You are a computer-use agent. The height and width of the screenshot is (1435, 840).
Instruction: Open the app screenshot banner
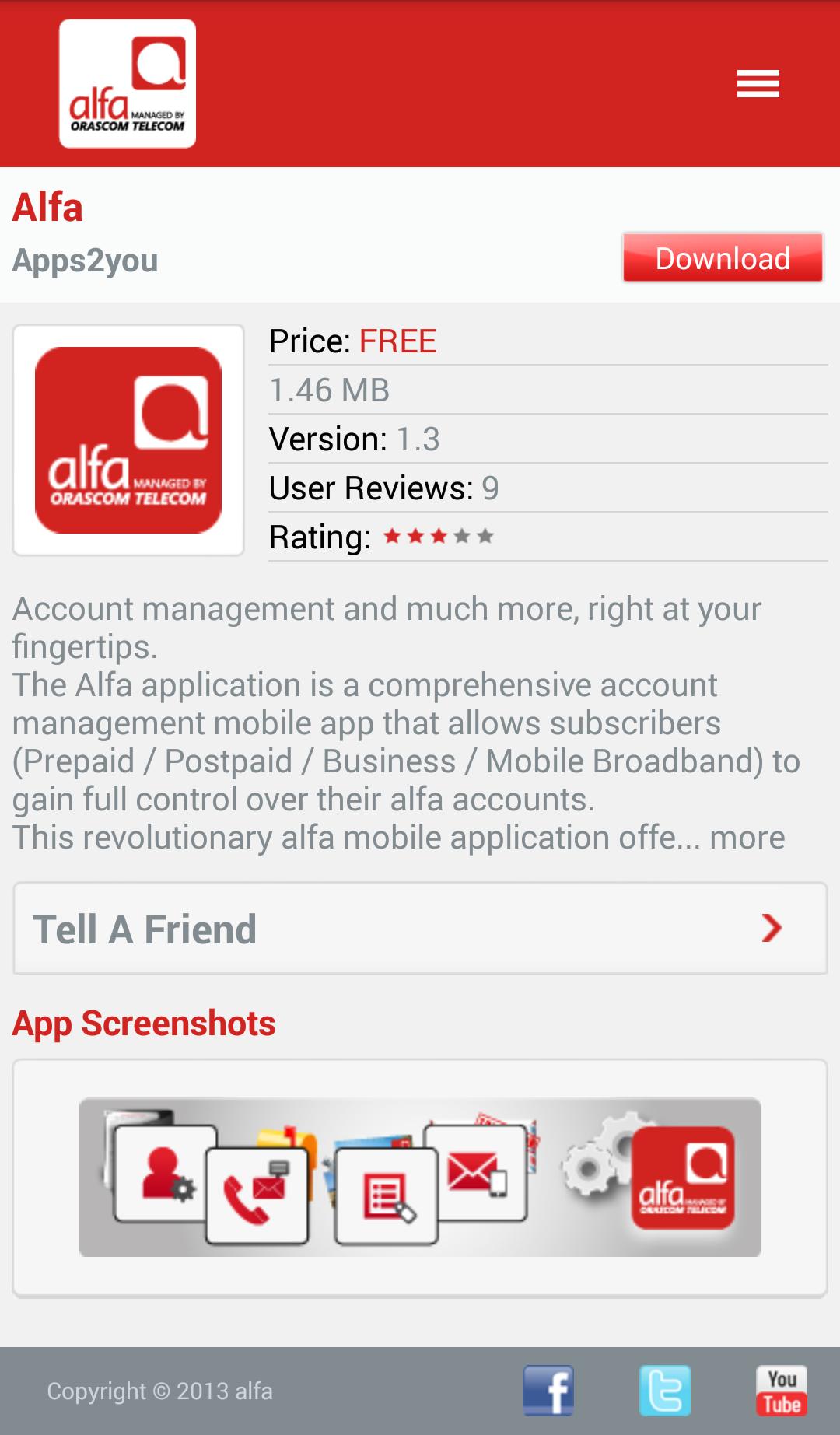click(420, 1178)
